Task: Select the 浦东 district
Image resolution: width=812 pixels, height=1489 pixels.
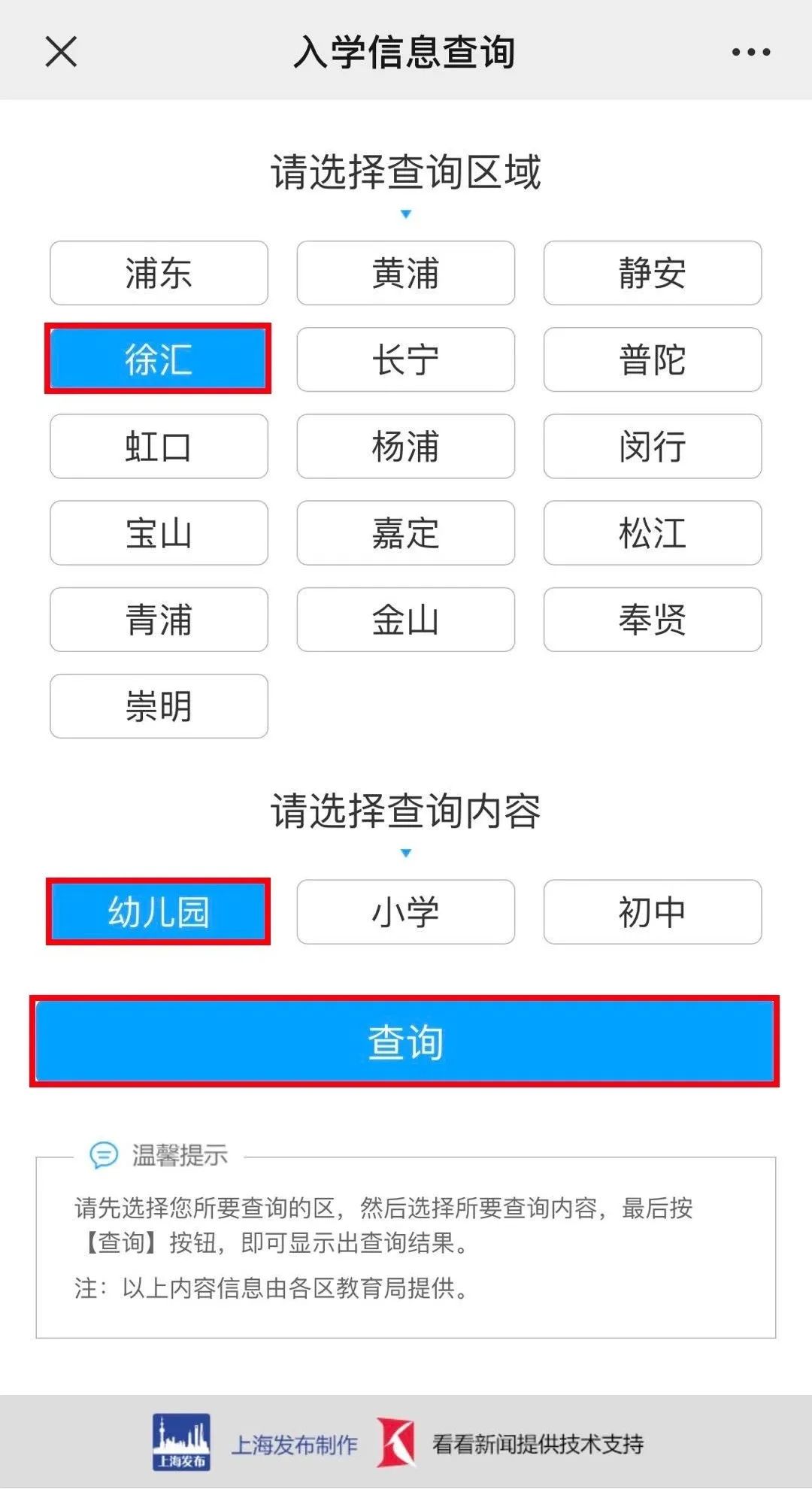Action: pyautogui.click(x=159, y=273)
